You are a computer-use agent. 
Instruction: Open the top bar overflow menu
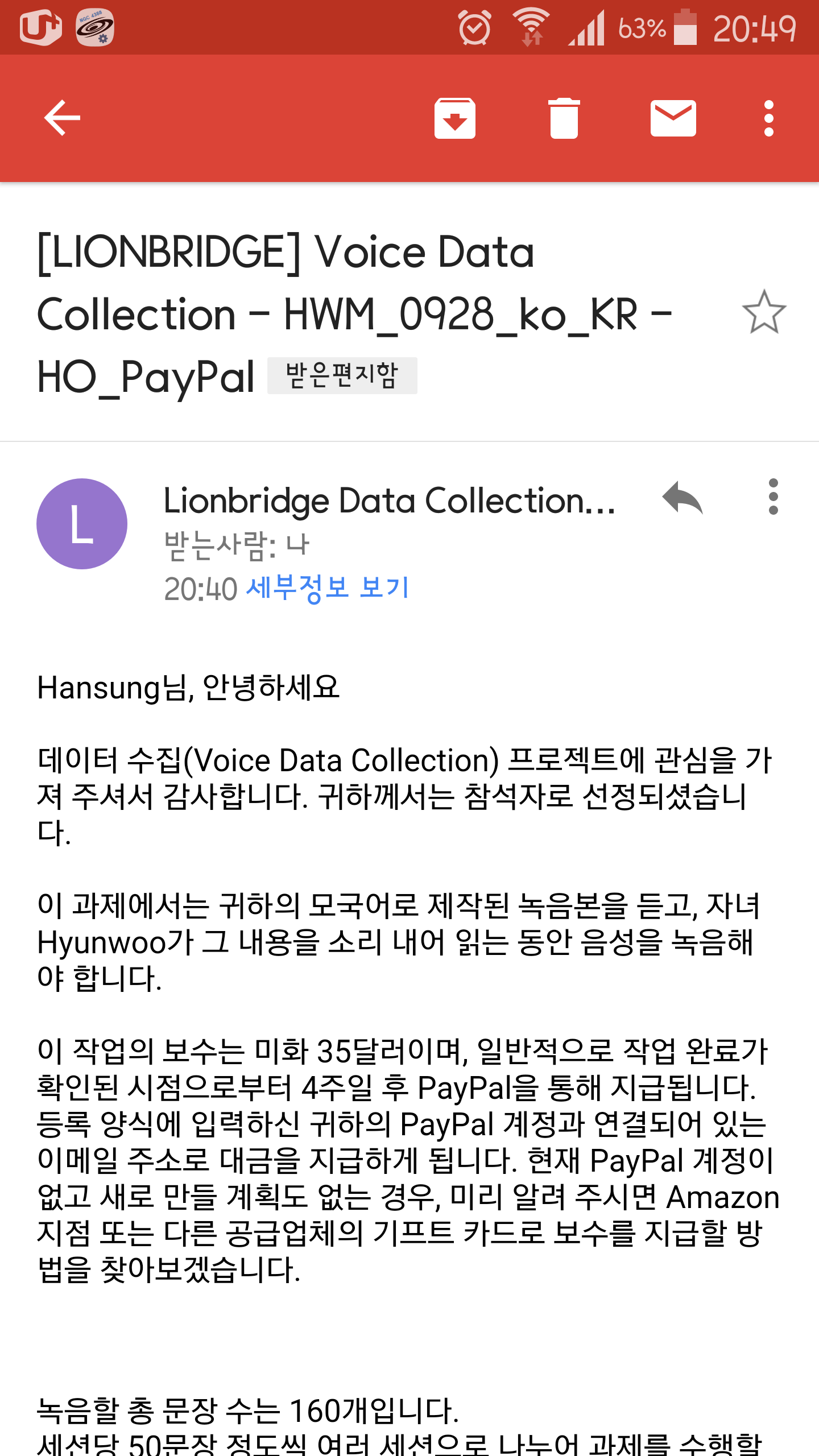point(768,118)
